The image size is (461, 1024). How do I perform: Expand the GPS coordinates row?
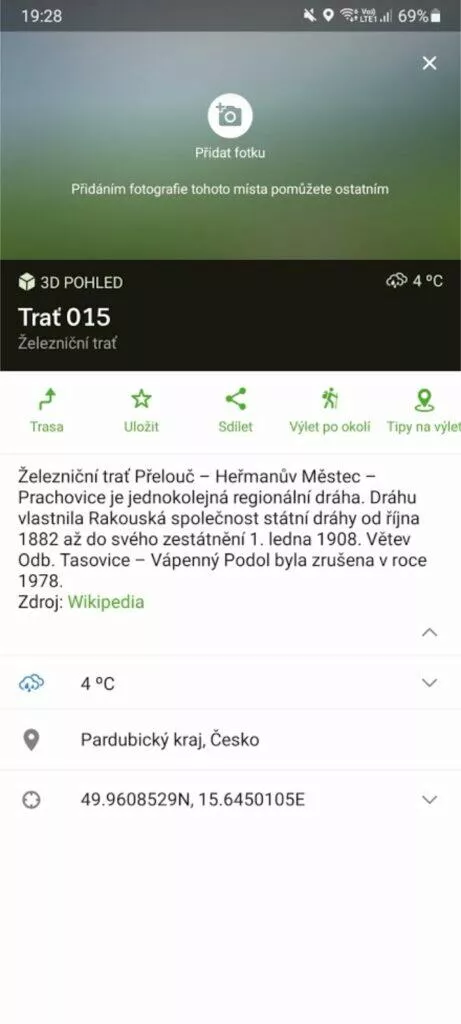pyautogui.click(x=230, y=800)
